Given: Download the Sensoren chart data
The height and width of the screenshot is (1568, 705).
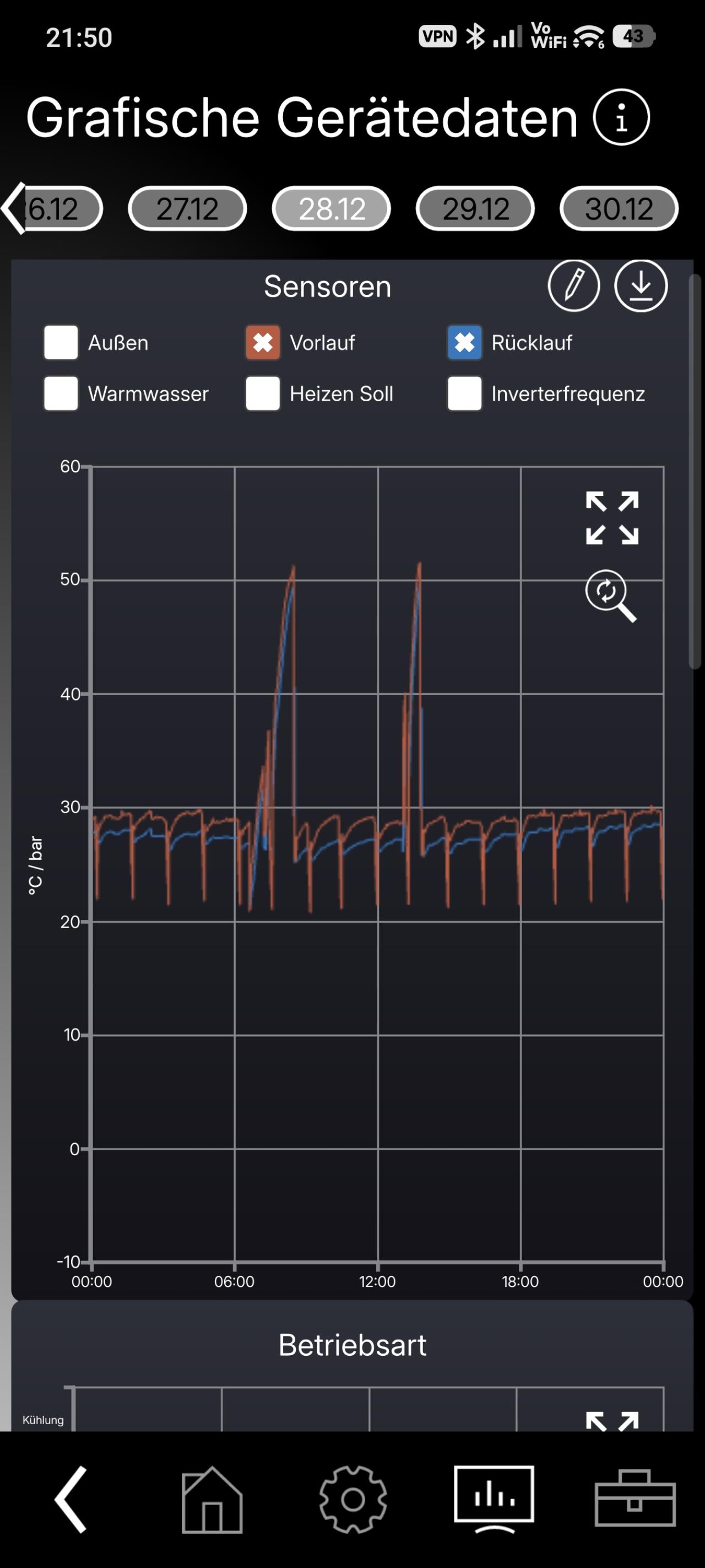Looking at the screenshot, I should coord(641,285).
